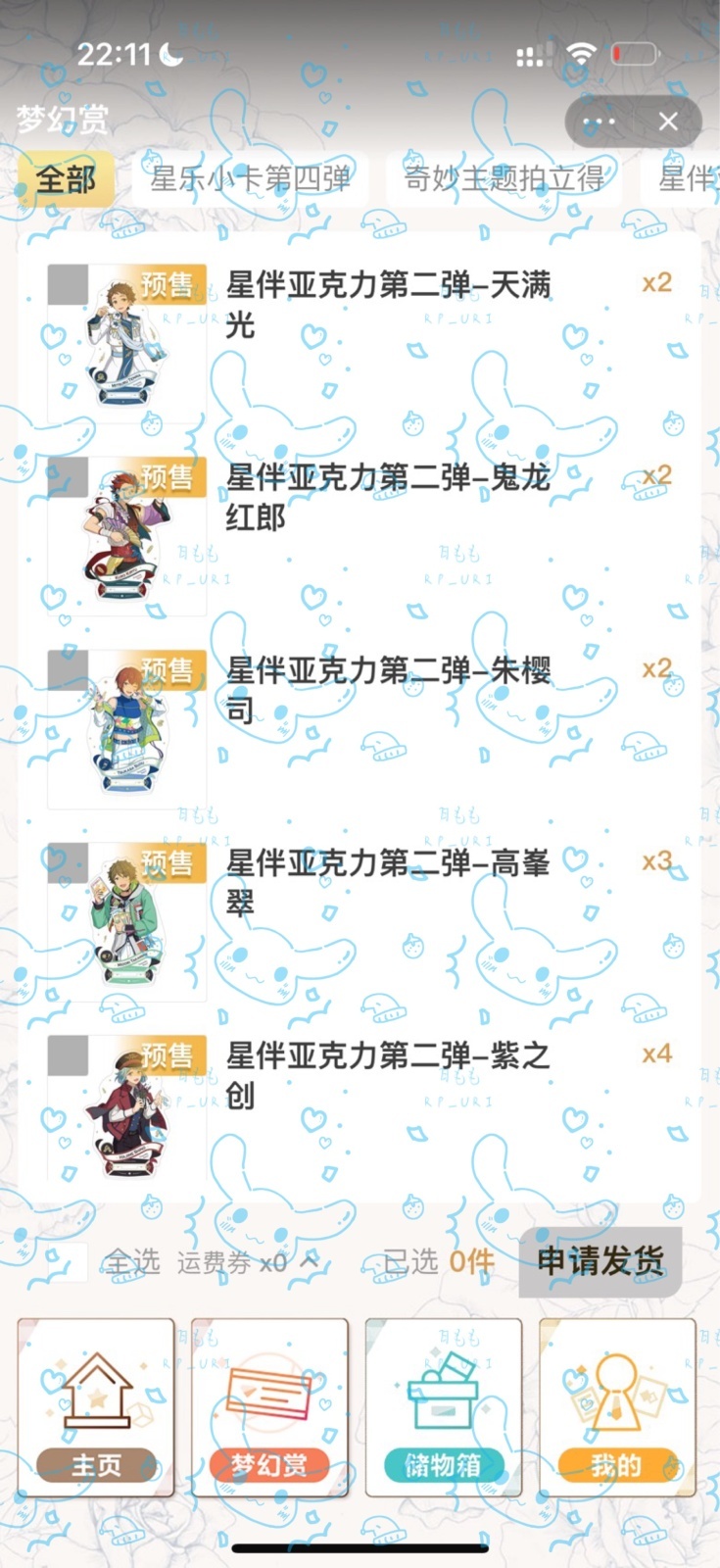
Task: Go to the 主页 home section
Action: (x=96, y=1407)
